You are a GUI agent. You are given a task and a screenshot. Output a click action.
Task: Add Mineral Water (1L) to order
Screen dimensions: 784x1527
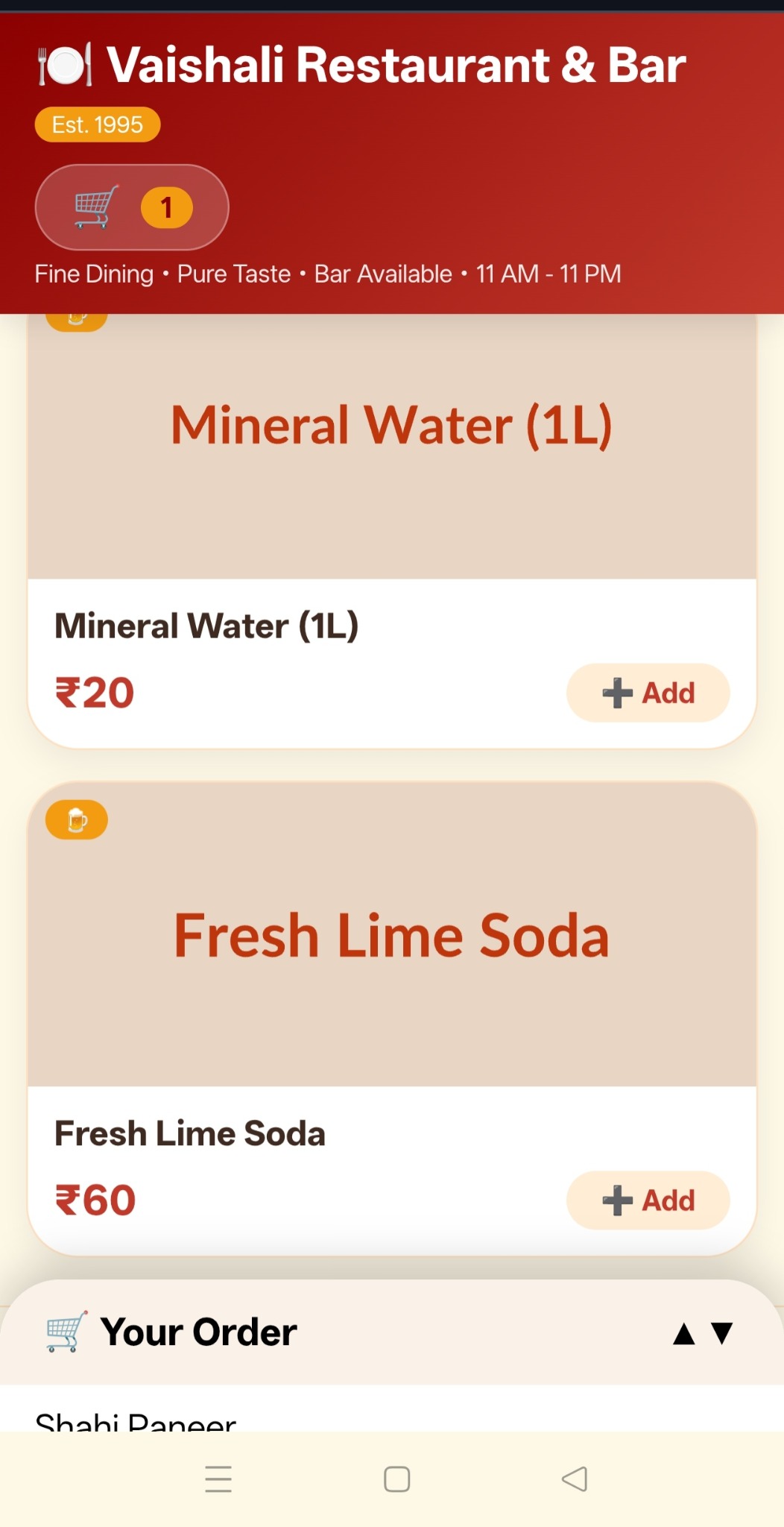648,693
